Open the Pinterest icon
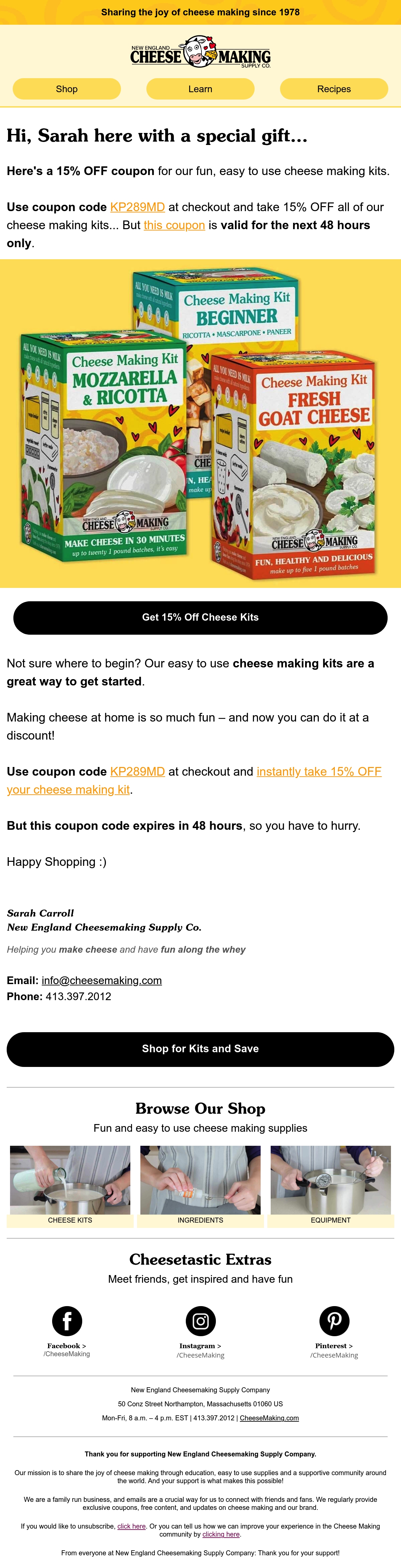 click(334, 1321)
